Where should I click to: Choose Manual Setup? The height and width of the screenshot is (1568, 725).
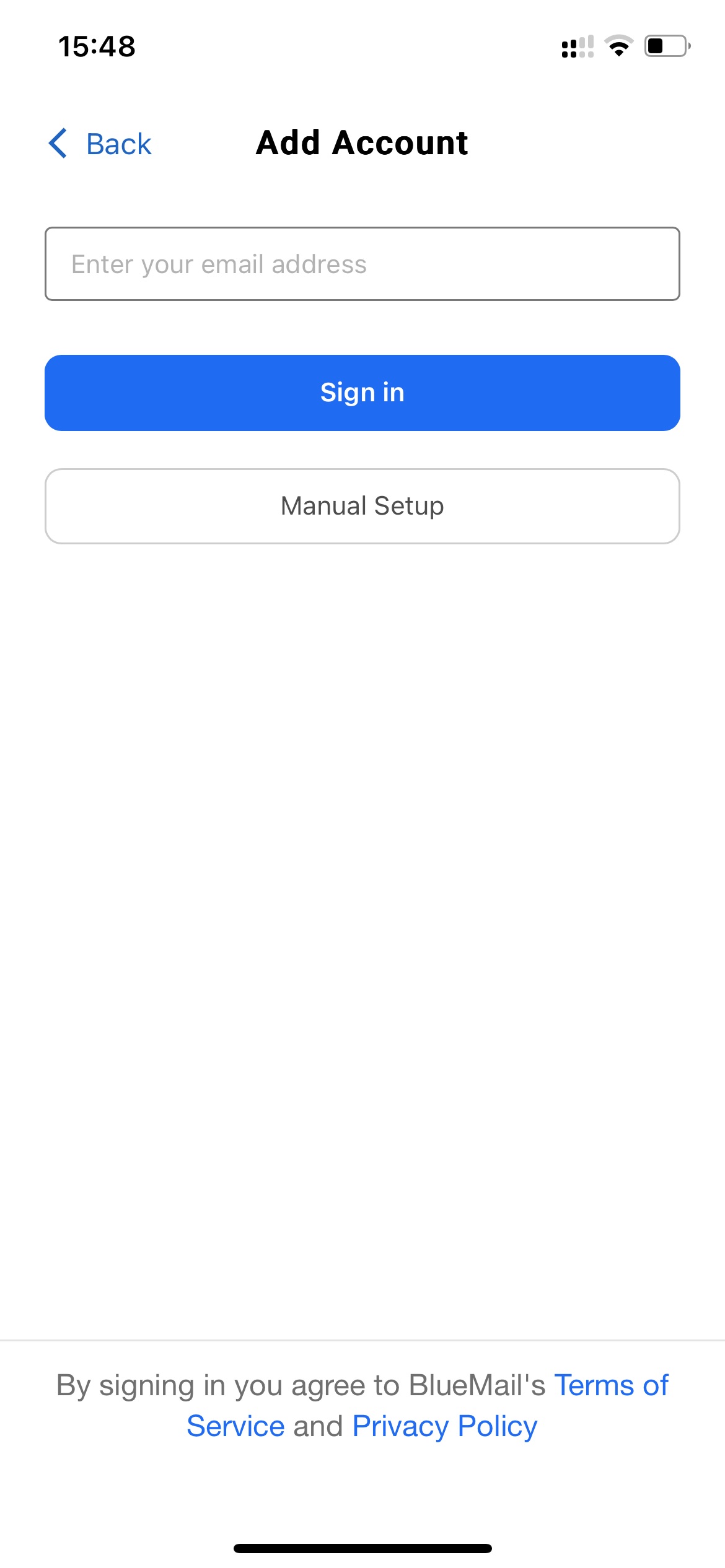[362, 506]
